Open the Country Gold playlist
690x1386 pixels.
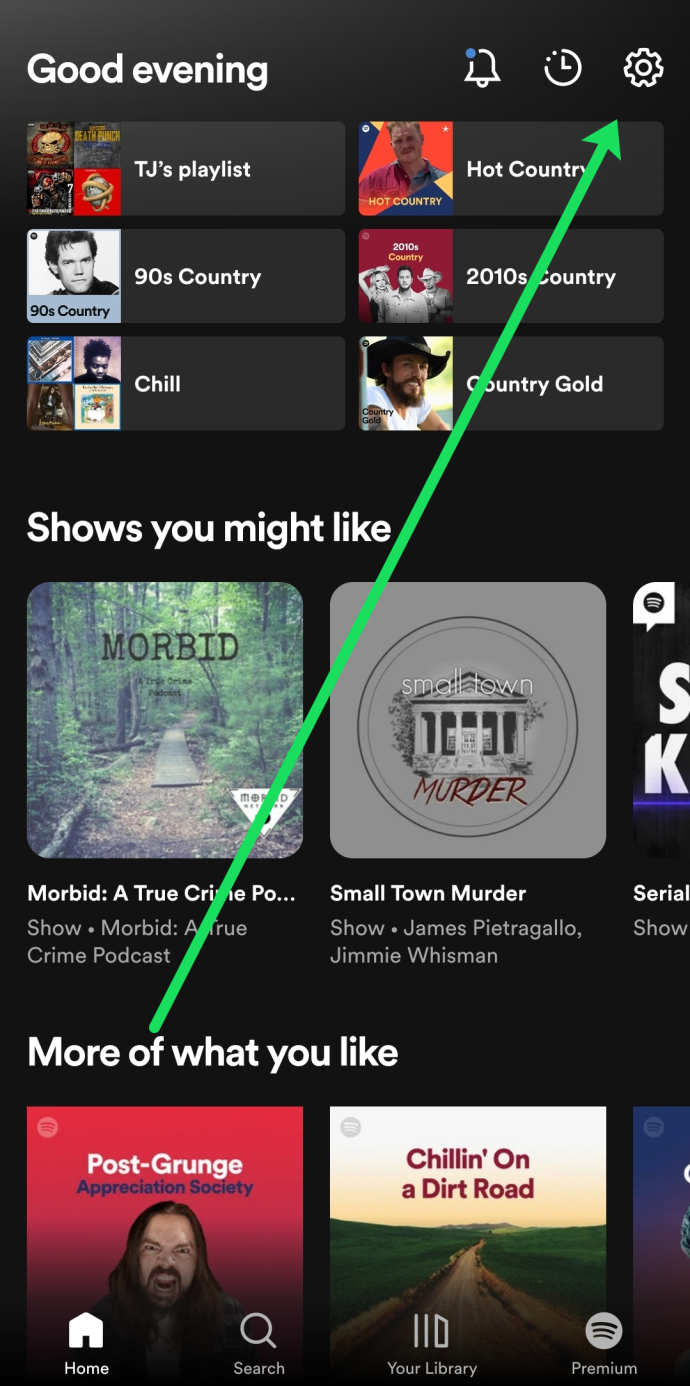[511, 383]
